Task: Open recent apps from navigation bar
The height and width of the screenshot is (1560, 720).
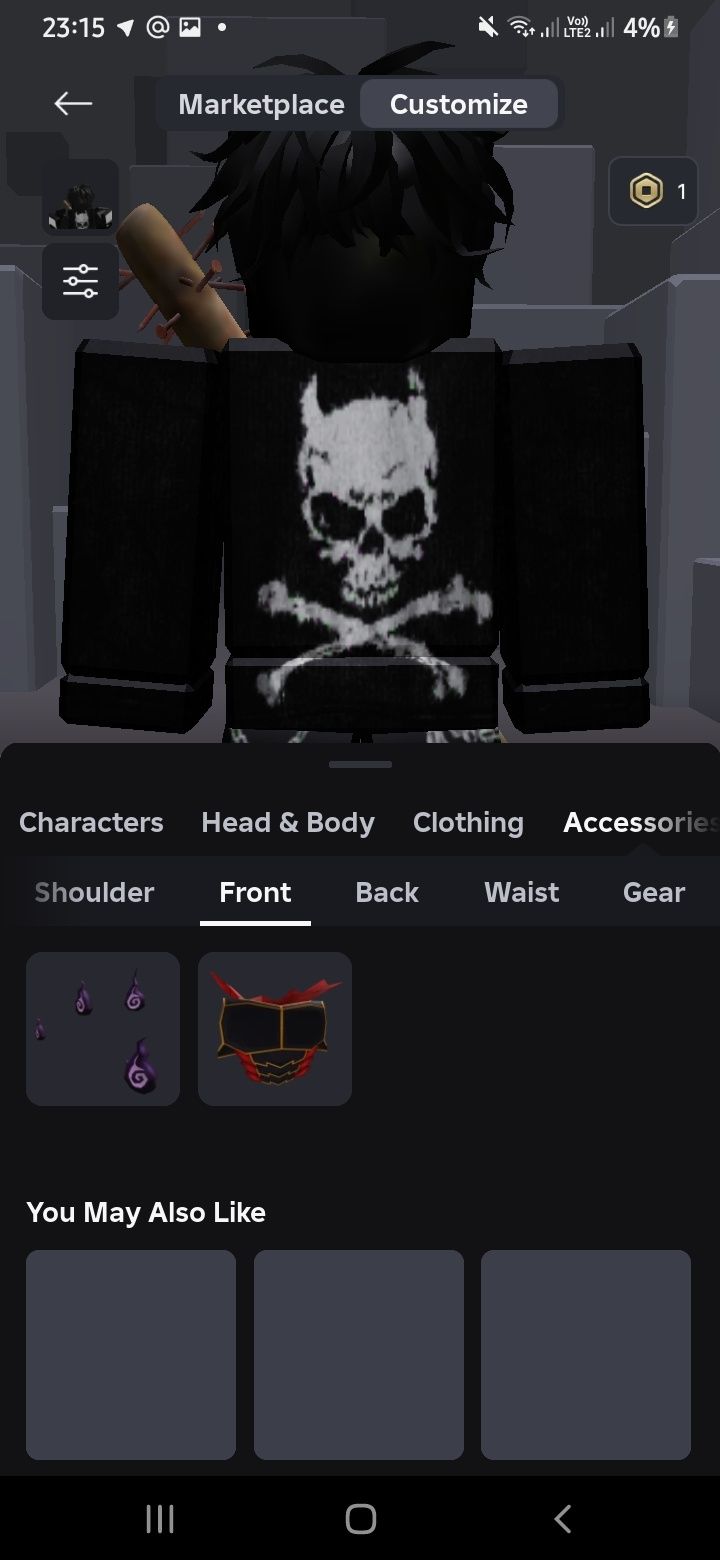Action: coord(160,1519)
